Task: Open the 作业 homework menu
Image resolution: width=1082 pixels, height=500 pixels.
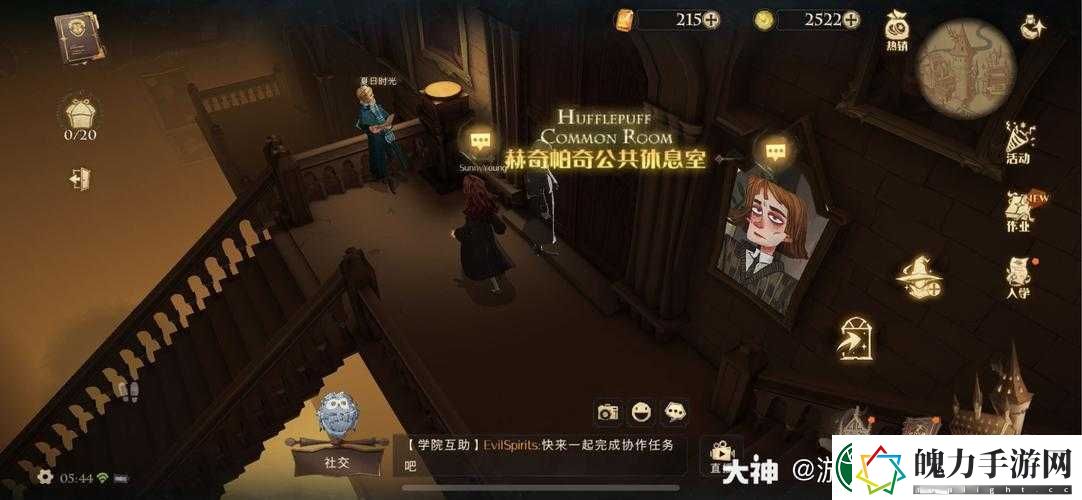Action: click(x=1019, y=210)
